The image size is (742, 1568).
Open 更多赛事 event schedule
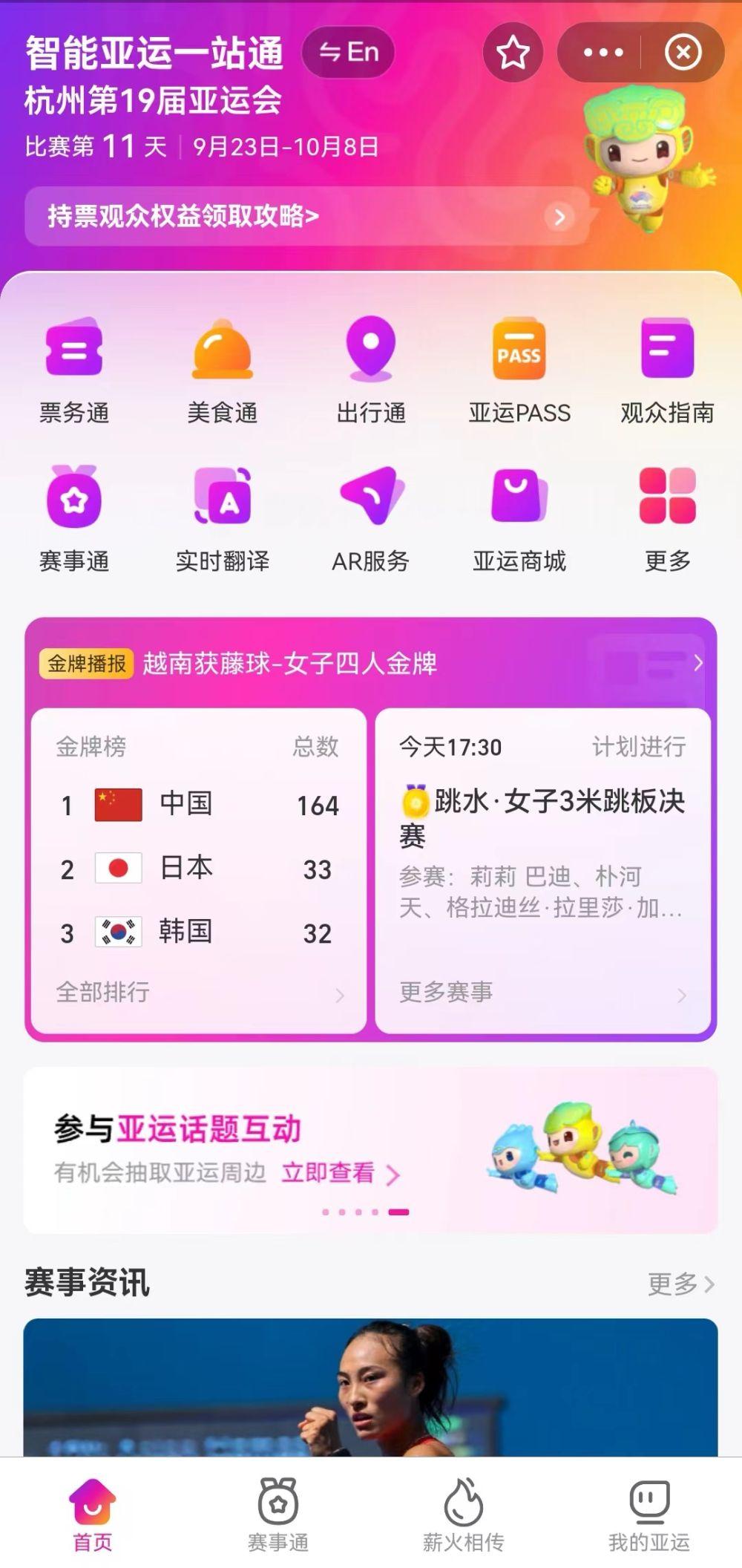click(542, 993)
